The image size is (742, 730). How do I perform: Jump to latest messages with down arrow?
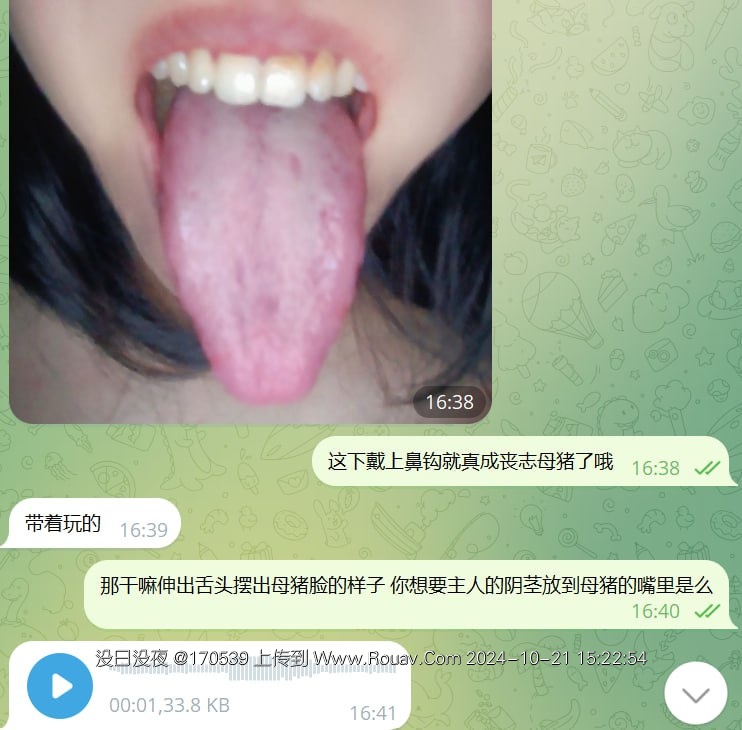click(x=695, y=693)
